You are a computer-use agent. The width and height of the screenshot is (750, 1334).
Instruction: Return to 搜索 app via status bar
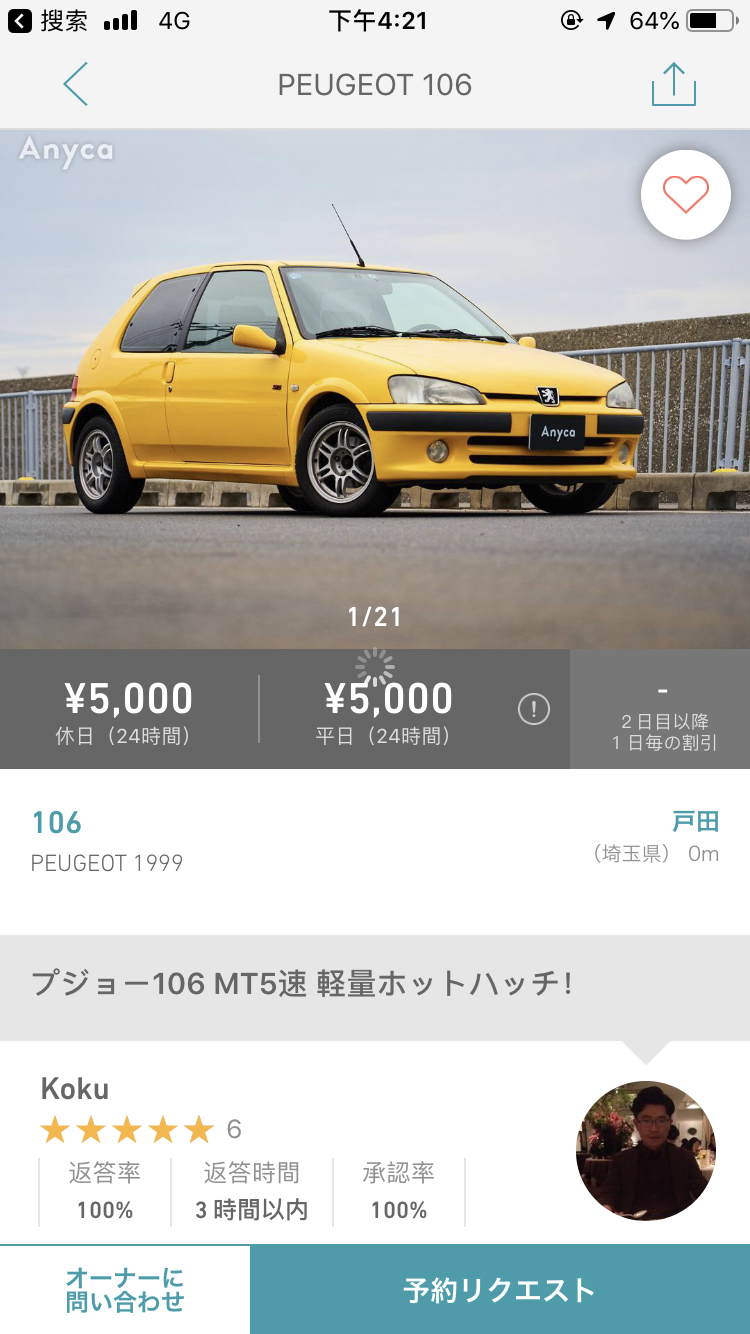coord(48,21)
